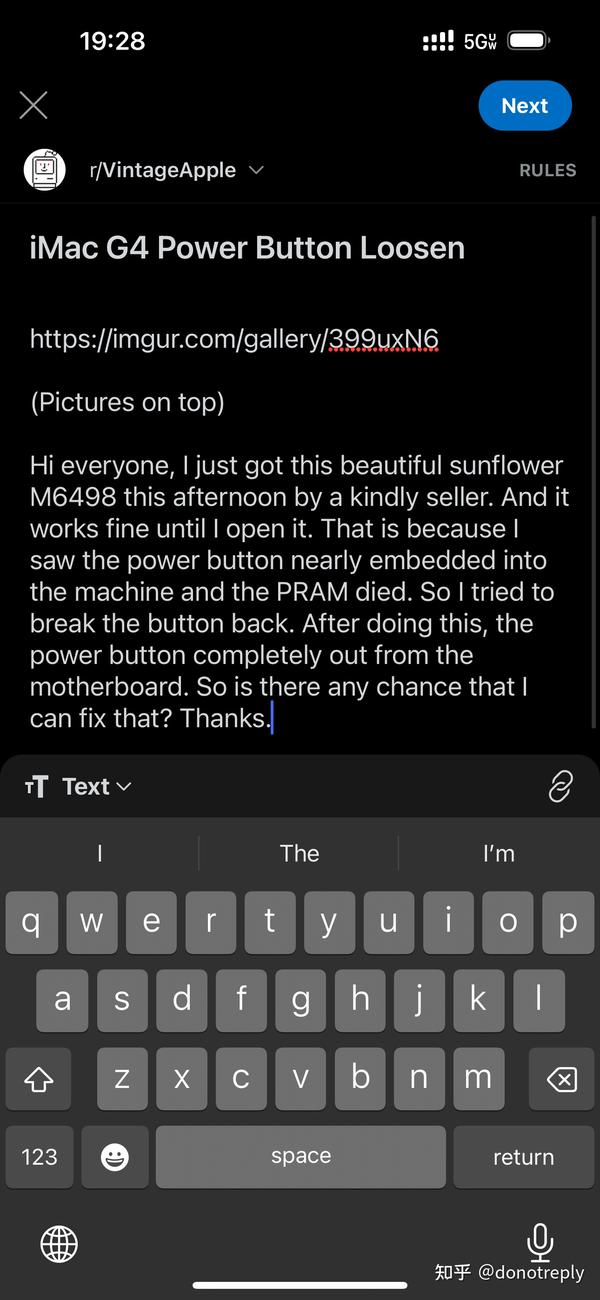This screenshot has width=600, height=1300.
Task: Edit the post title field
Action: (247, 247)
